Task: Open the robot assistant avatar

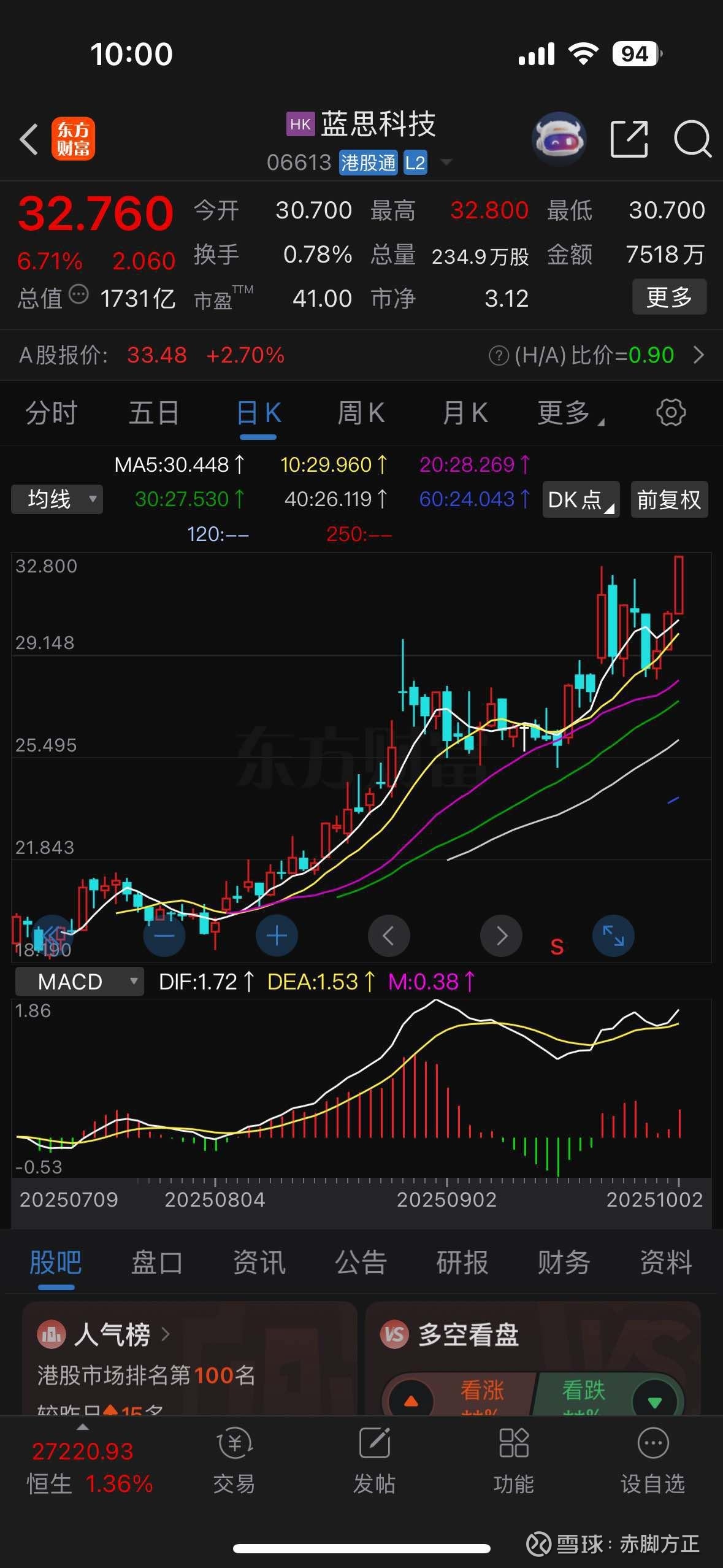Action: click(x=559, y=139)
